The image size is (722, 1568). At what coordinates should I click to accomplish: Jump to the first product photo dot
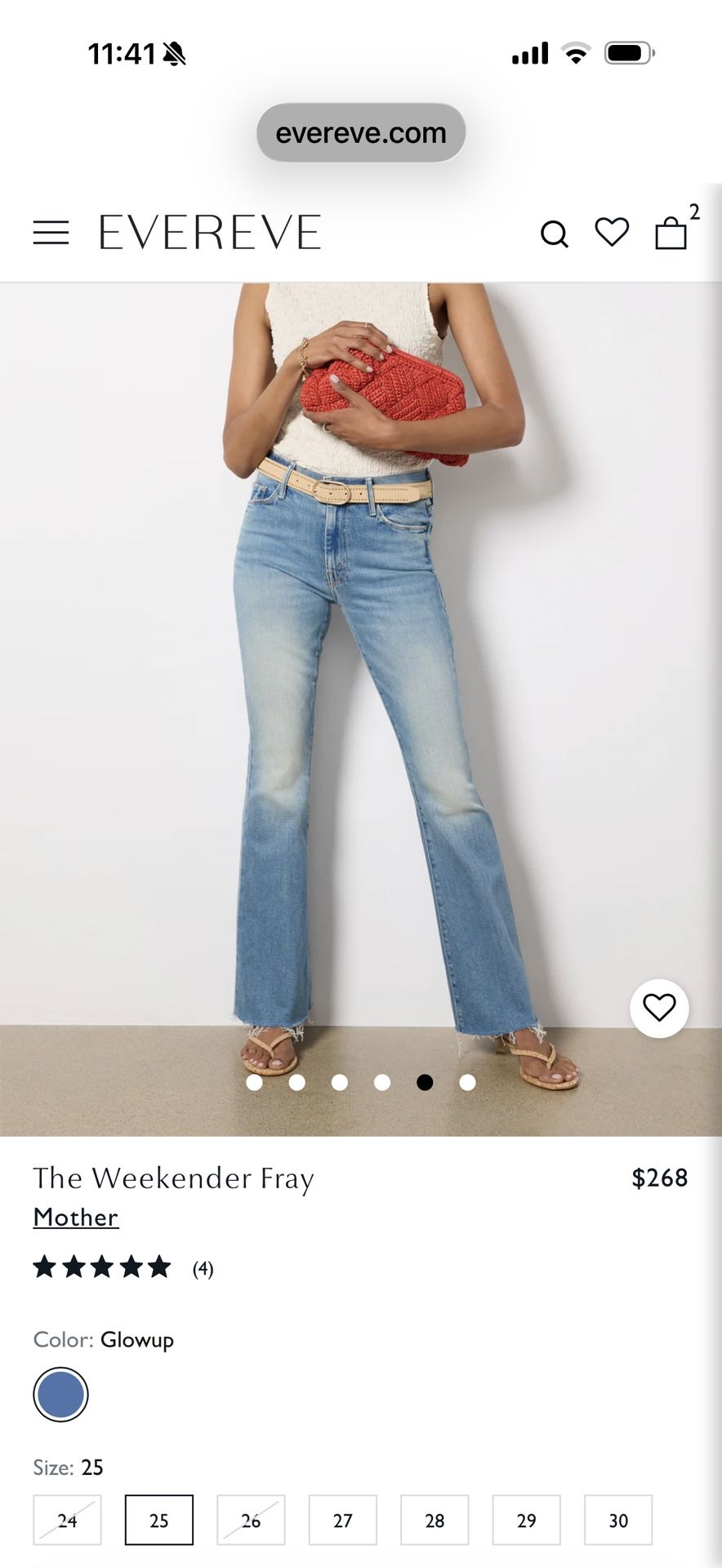pos(254,1082)
